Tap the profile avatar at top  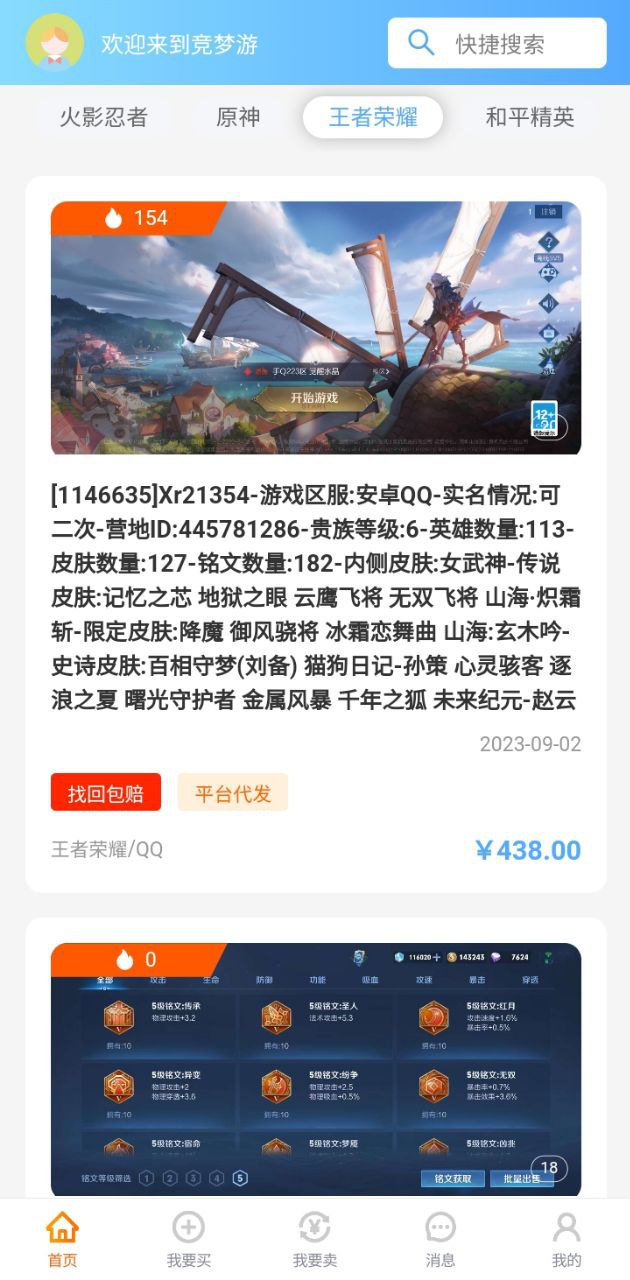(x=54, y=42)
